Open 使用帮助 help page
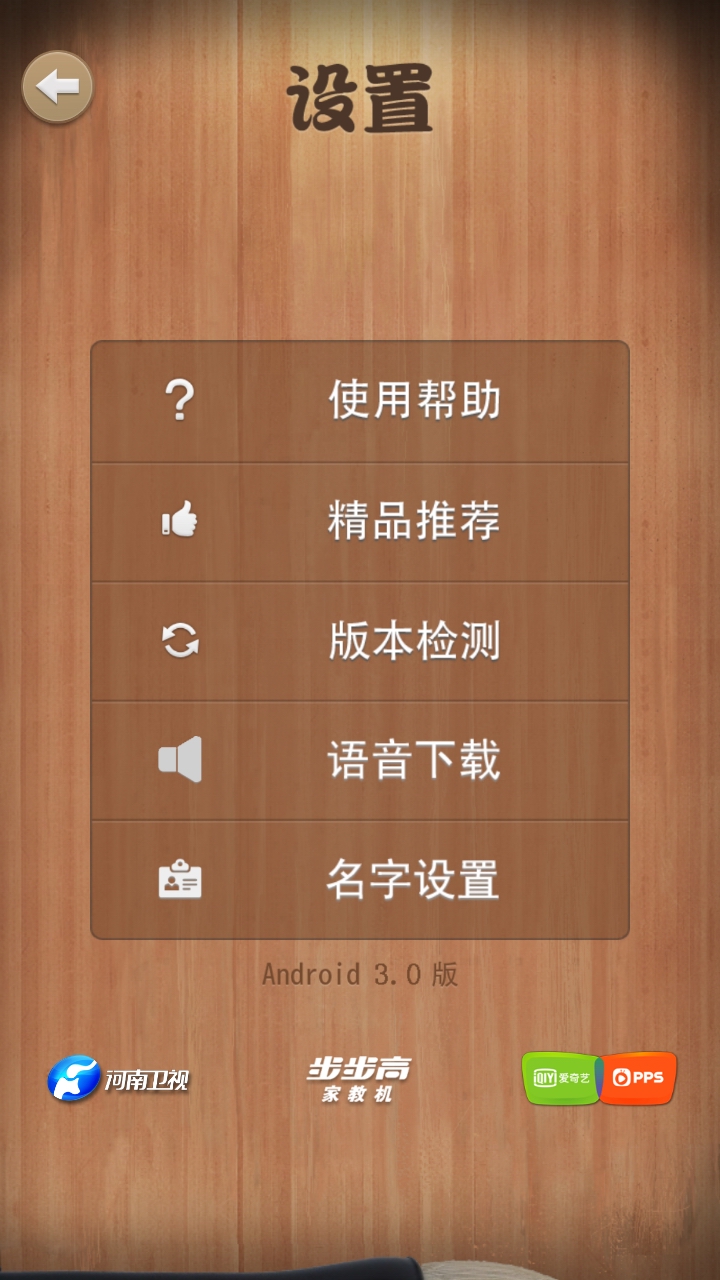Viewport: 720px width, 1280px height. 360,402
